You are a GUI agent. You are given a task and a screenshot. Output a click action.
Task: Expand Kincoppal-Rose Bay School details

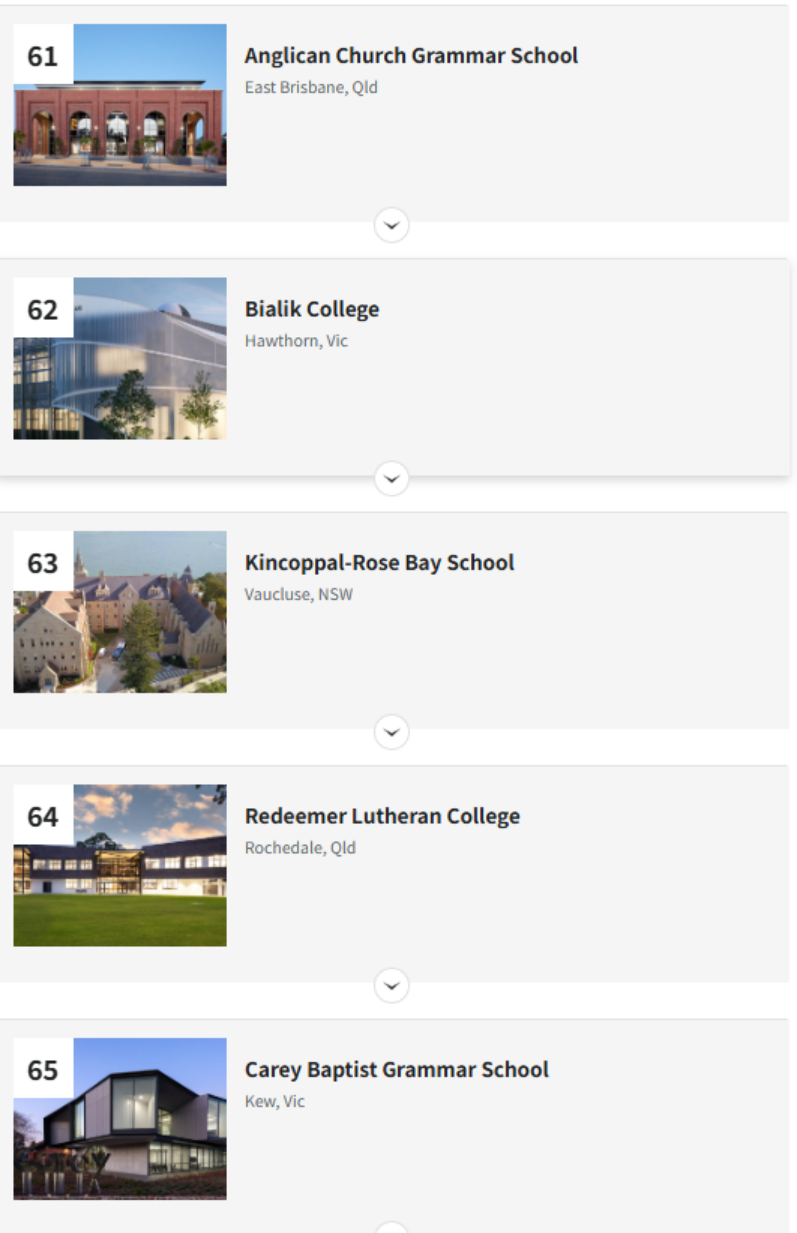(x=391, y=733)
